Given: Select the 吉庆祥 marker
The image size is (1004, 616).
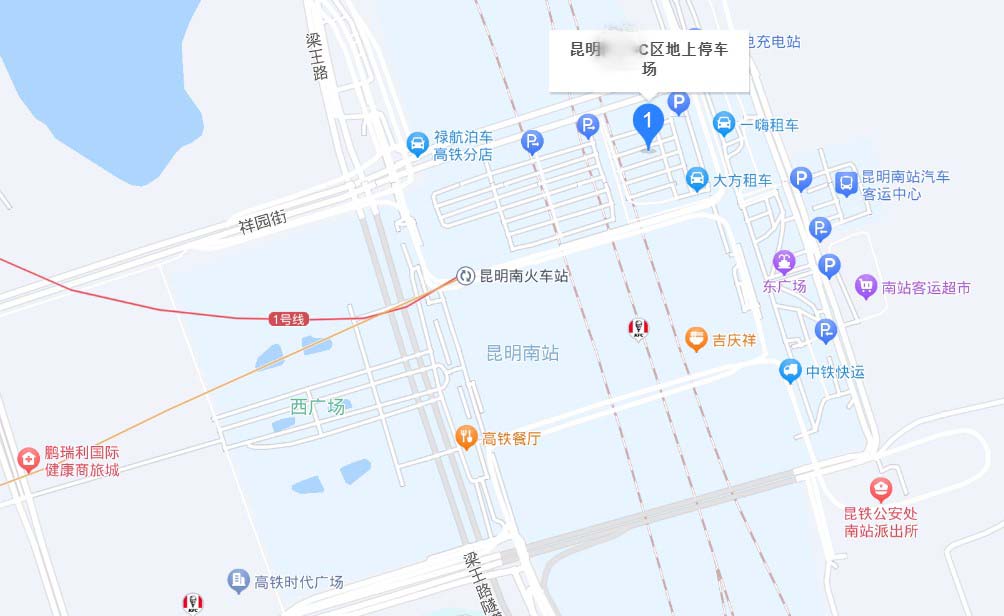Looking at the screenshot, I should click(x=697, y=340).
